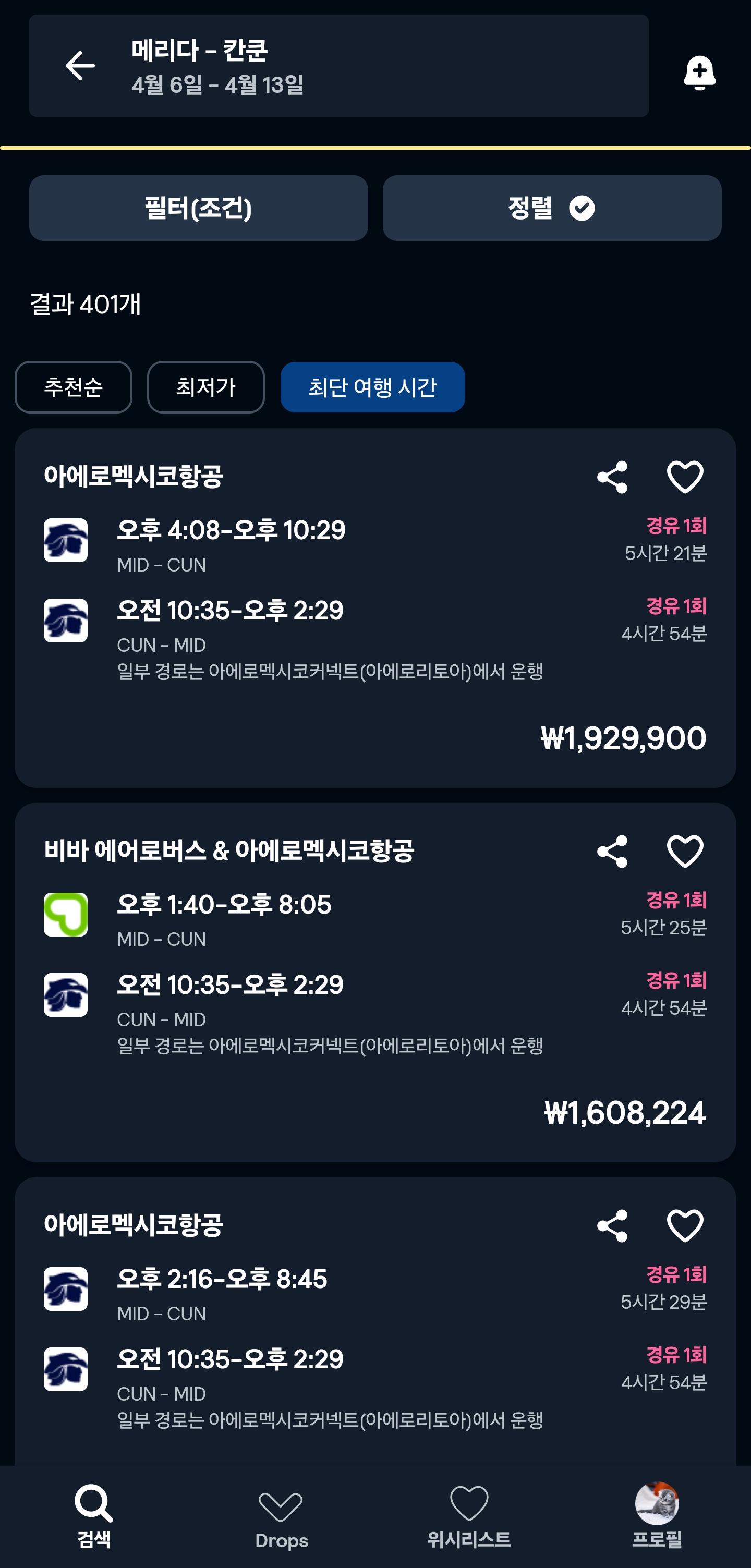Favorite the ₩1,608,224 flight
The image size is (751, 1568).
point(685,851)
